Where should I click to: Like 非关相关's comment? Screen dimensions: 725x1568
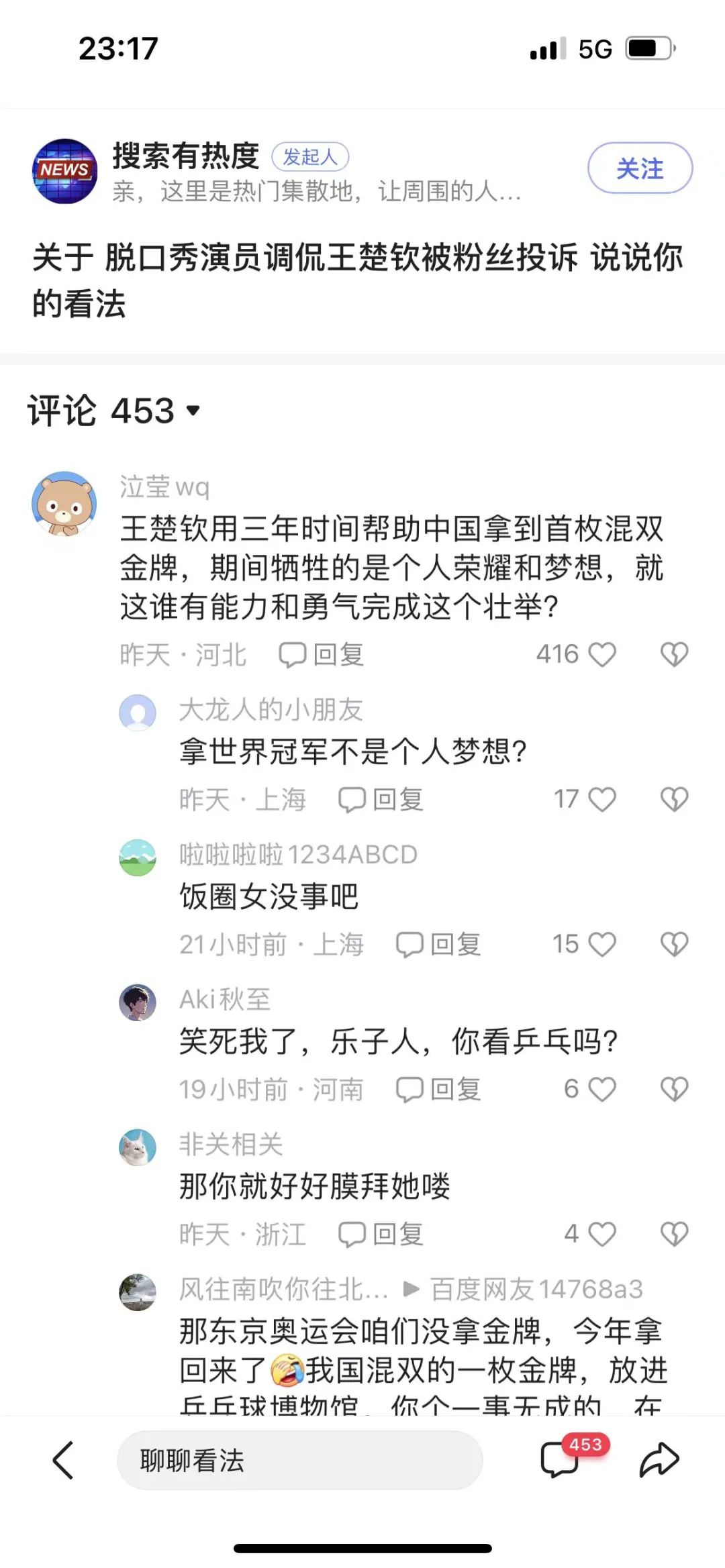click(x=601, y=1234)
